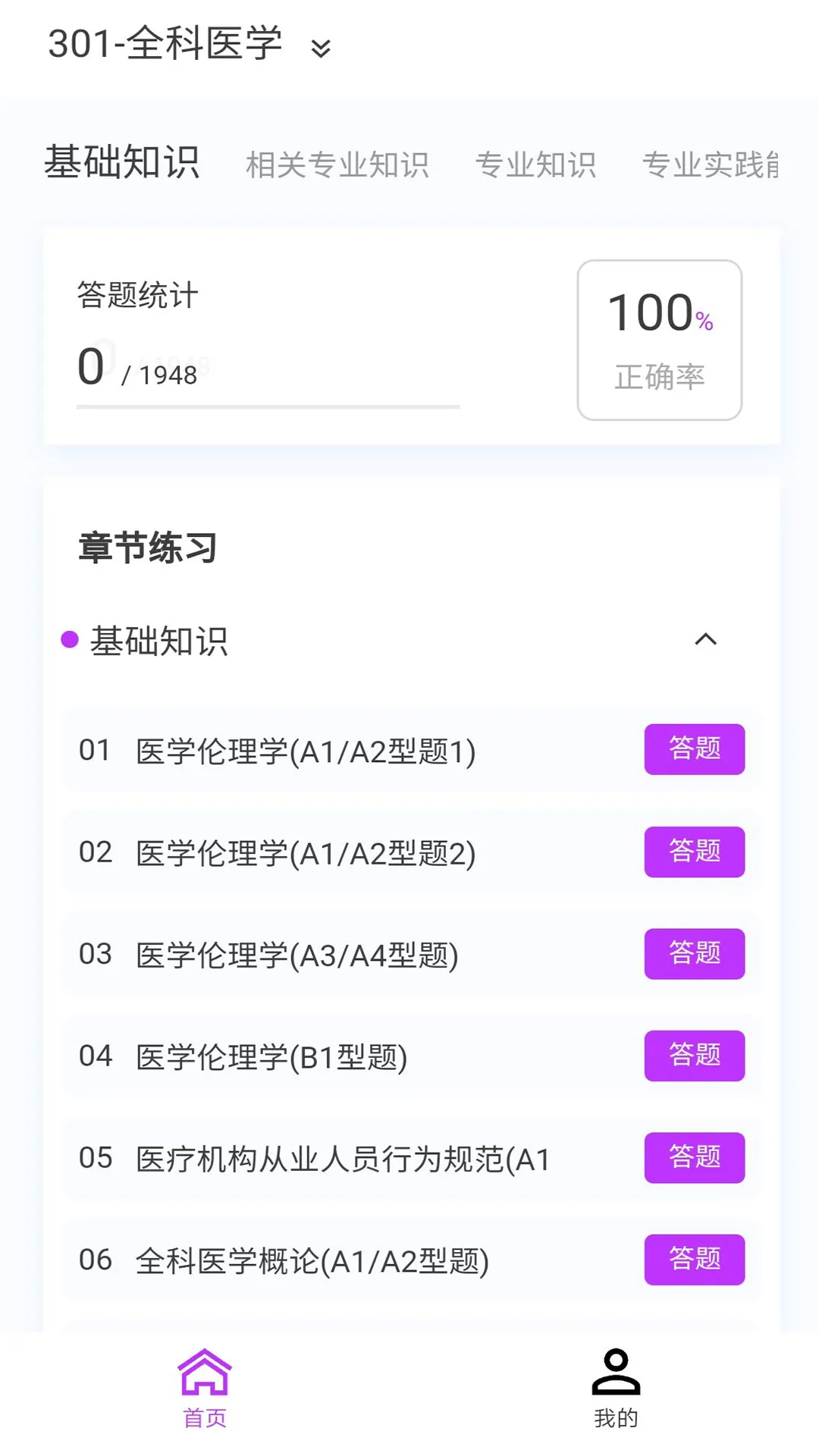This screenshot has height=1456, width=819.
Task: Switch to the 相关专业知识 tab
Action: [340, 164]
